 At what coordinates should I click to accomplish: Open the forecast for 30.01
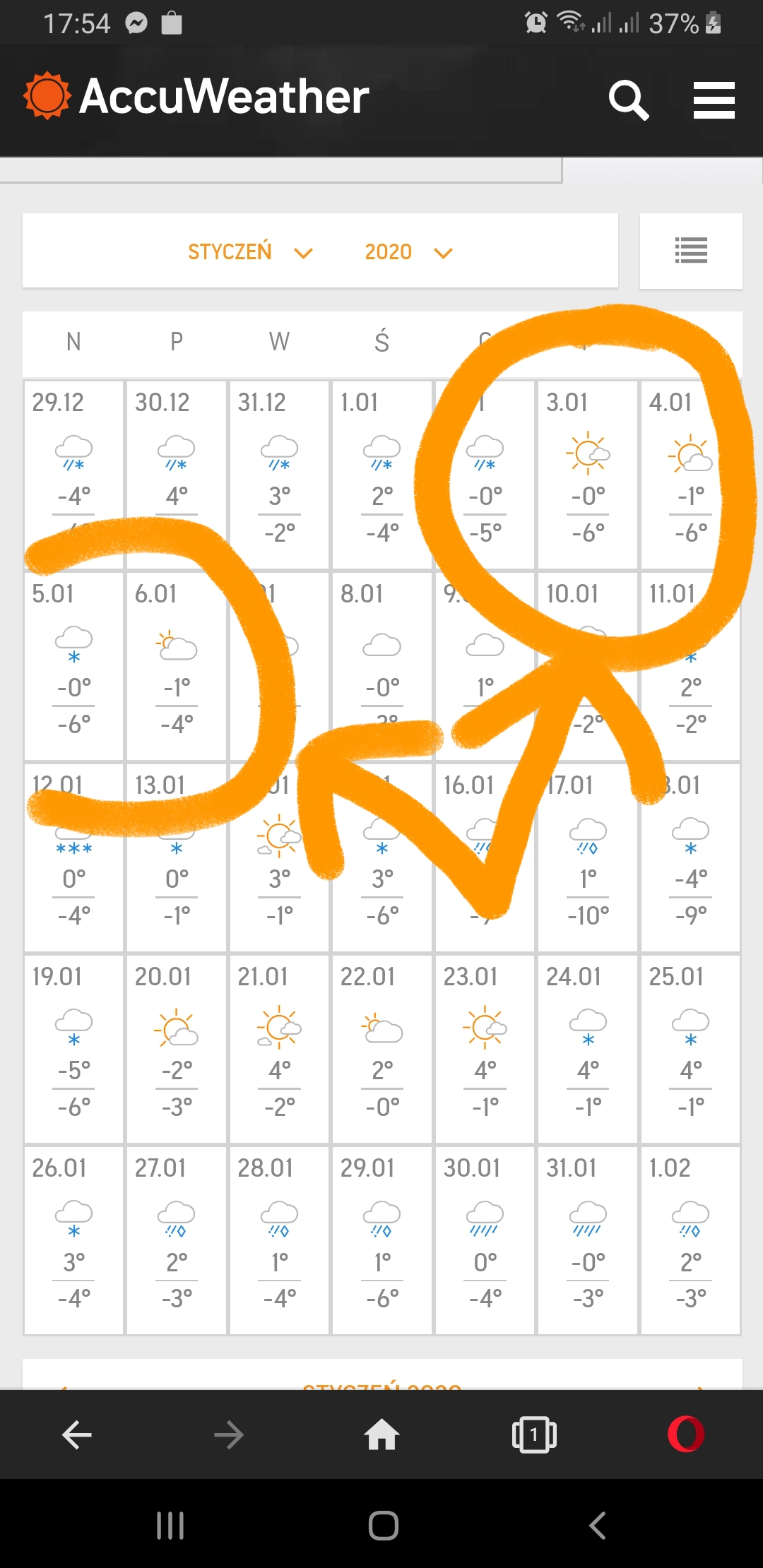pos(485,1240)
